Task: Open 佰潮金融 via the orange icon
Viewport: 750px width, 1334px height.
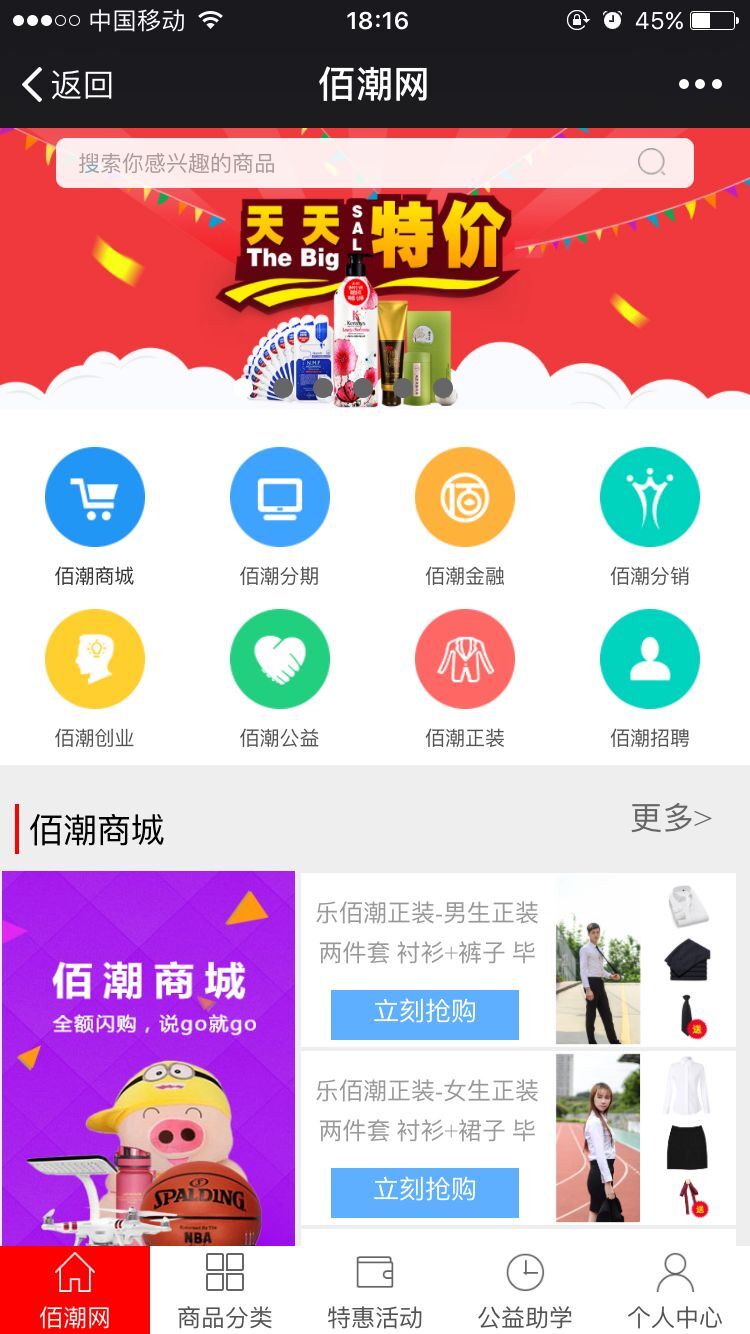Action: tap(464, 495)
